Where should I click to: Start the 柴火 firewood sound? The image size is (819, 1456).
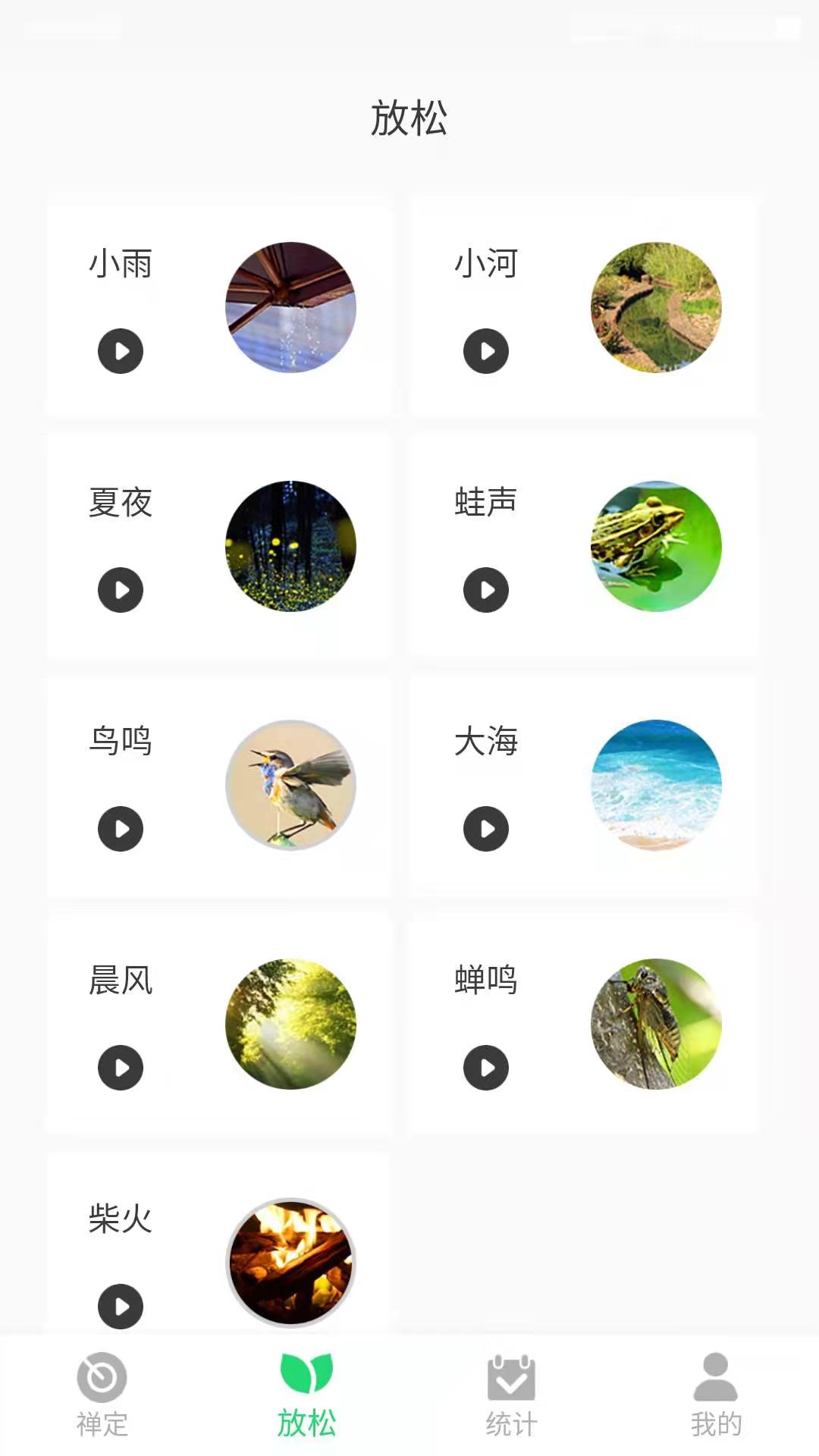[x=121, y=1307]
